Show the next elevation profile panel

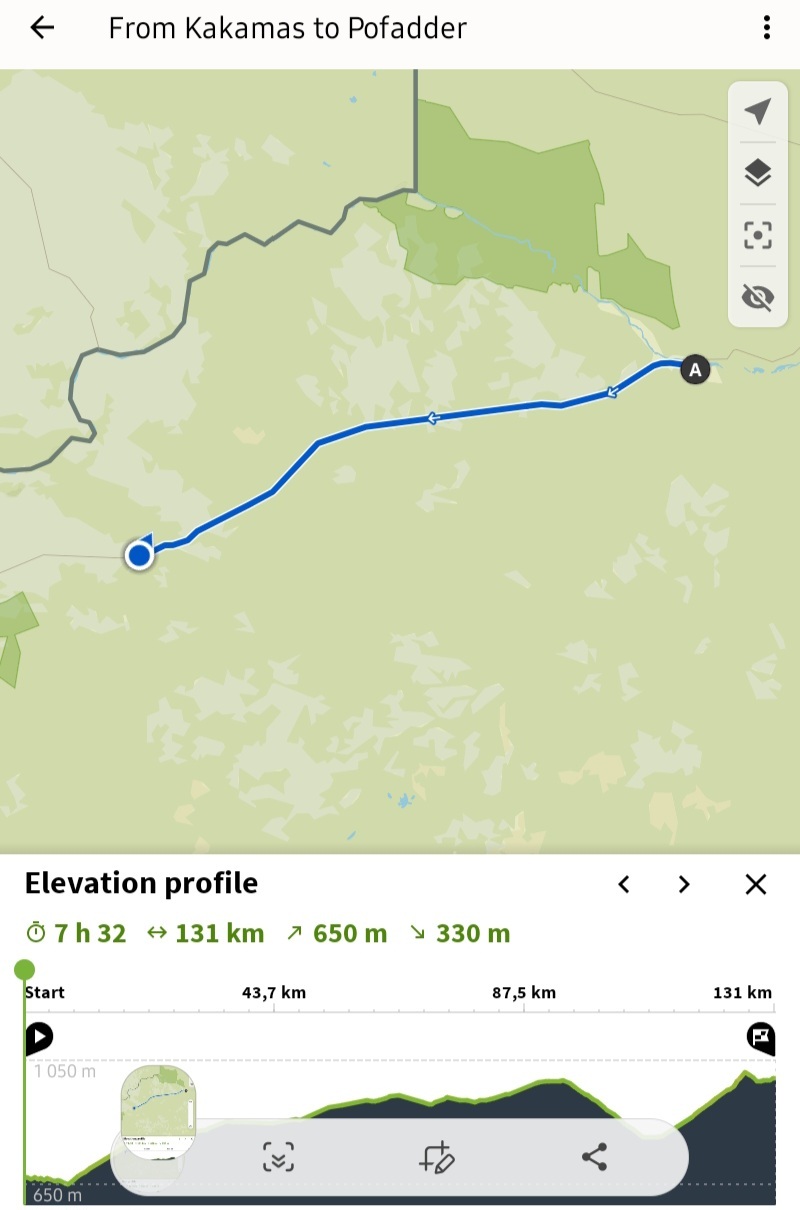pos(684,884)
